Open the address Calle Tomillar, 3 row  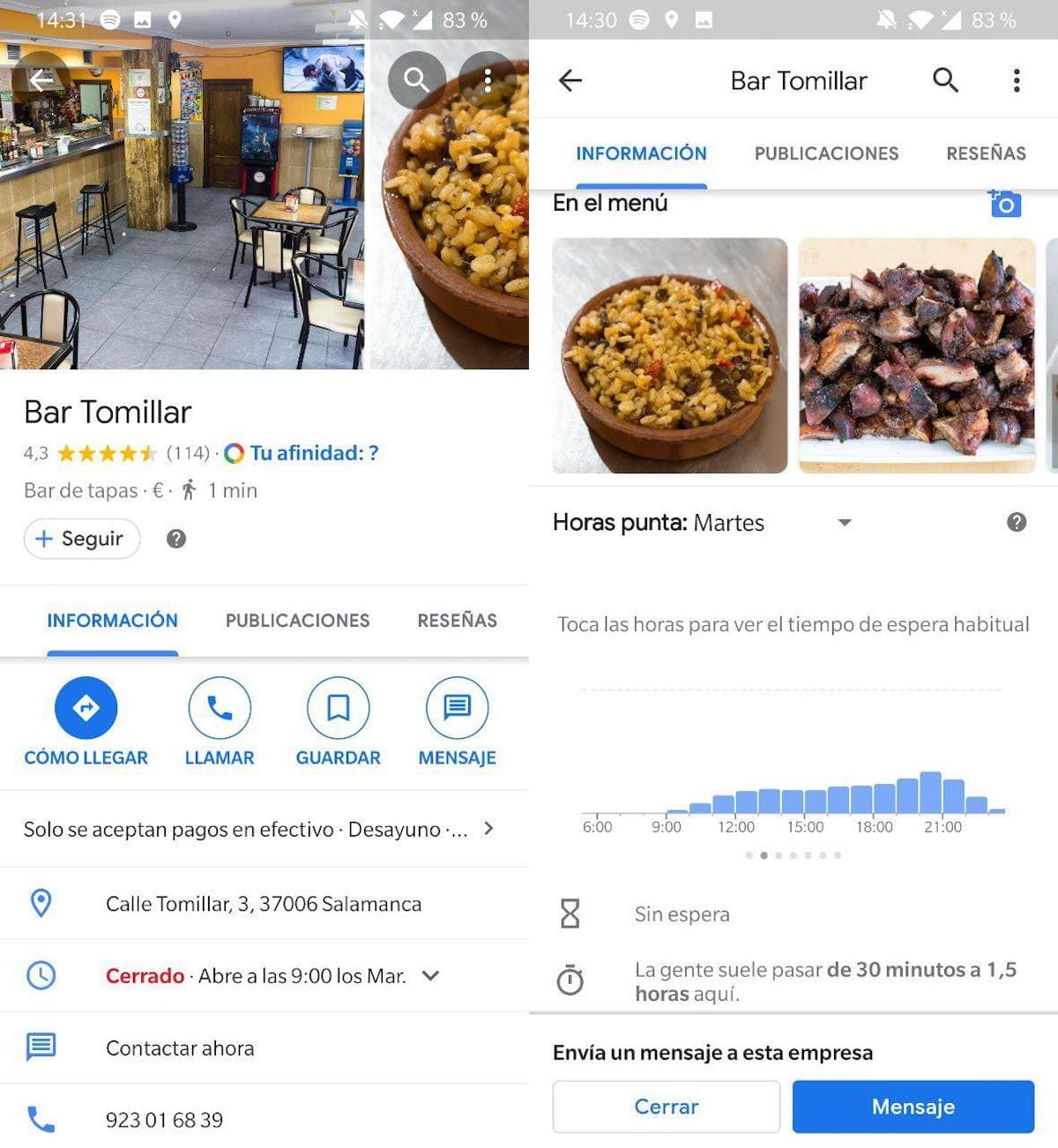[263, 904]
